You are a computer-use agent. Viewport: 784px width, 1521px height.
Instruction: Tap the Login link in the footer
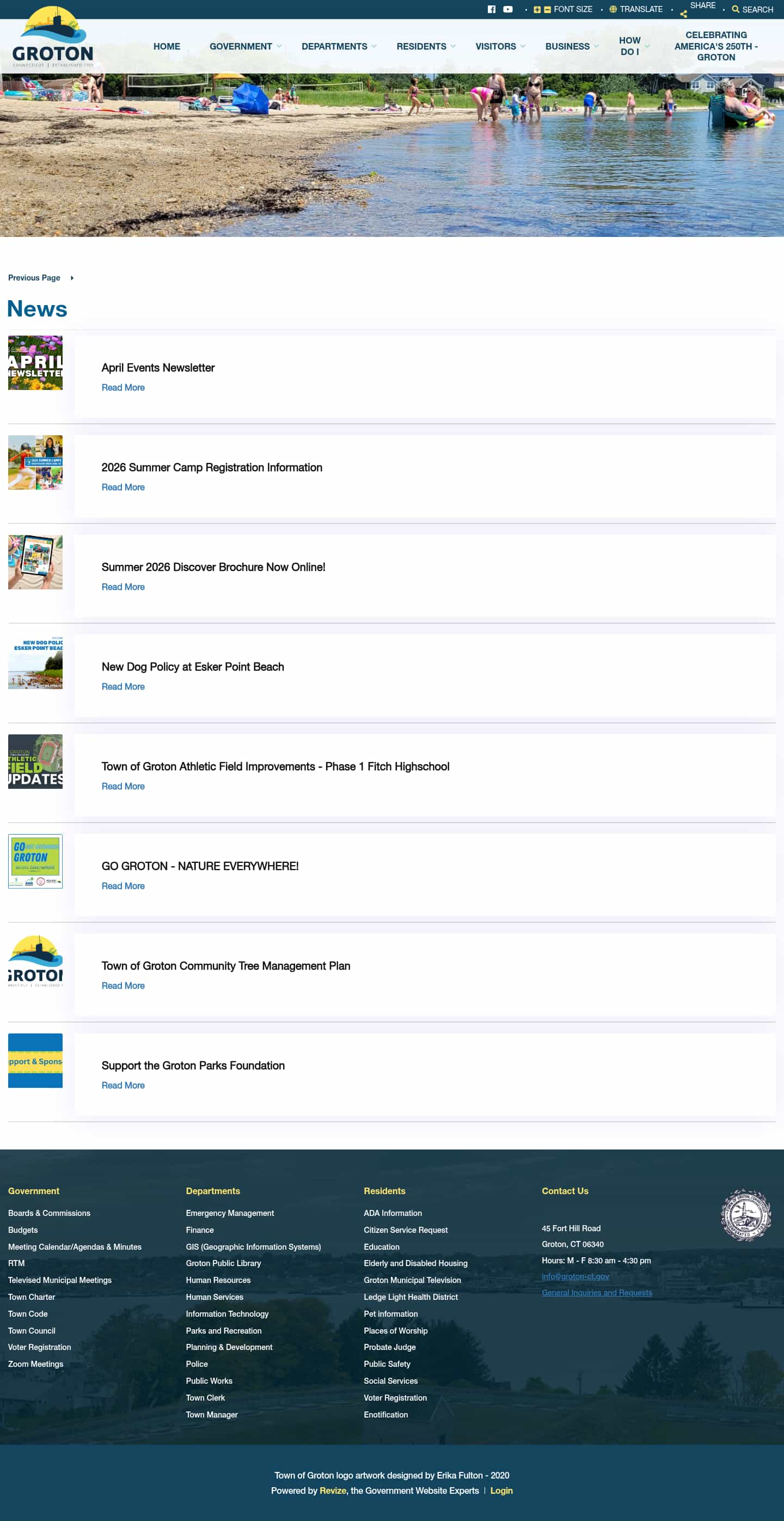click(501, 1490)
